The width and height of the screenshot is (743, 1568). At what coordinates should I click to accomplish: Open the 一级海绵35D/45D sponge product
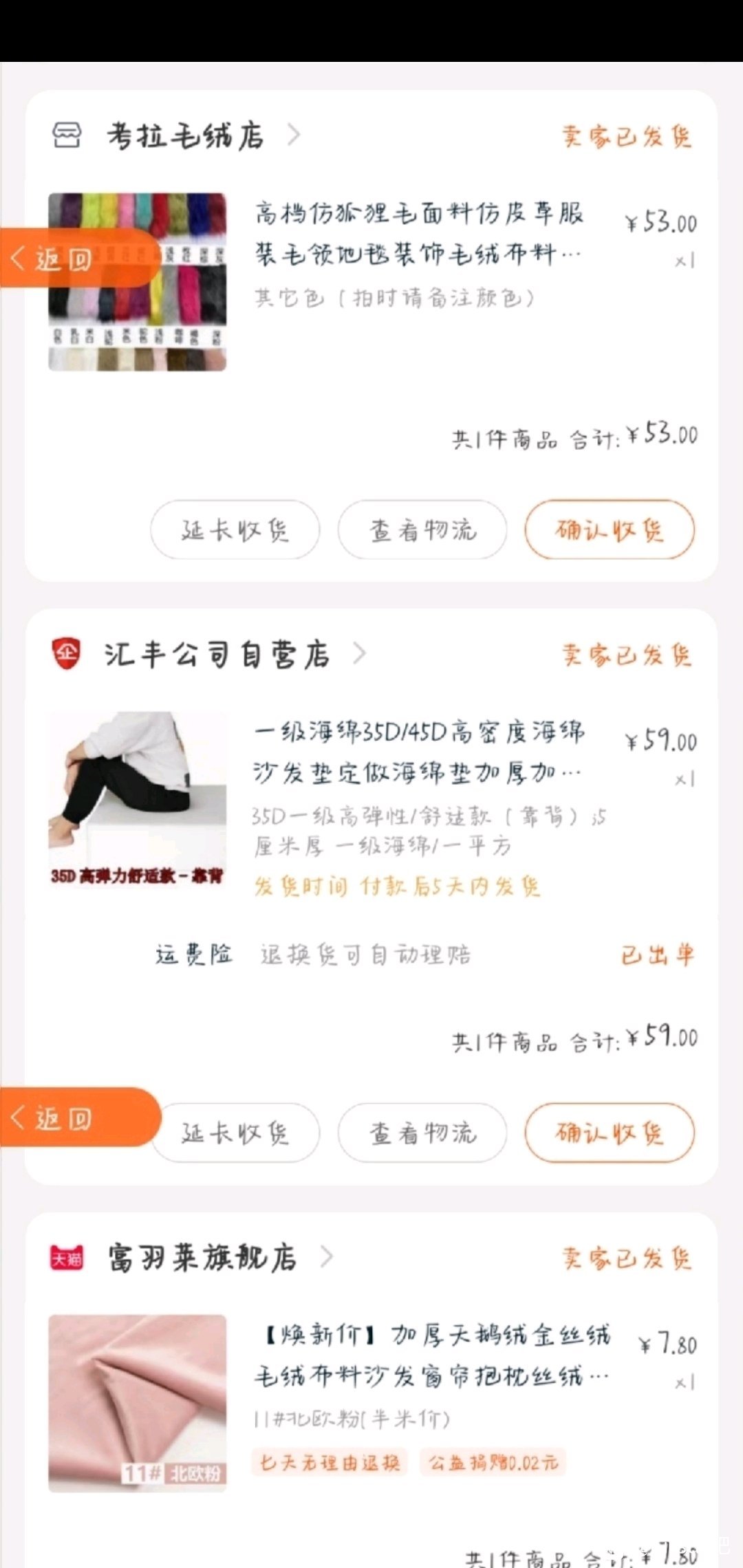click(x=418, y=752)
